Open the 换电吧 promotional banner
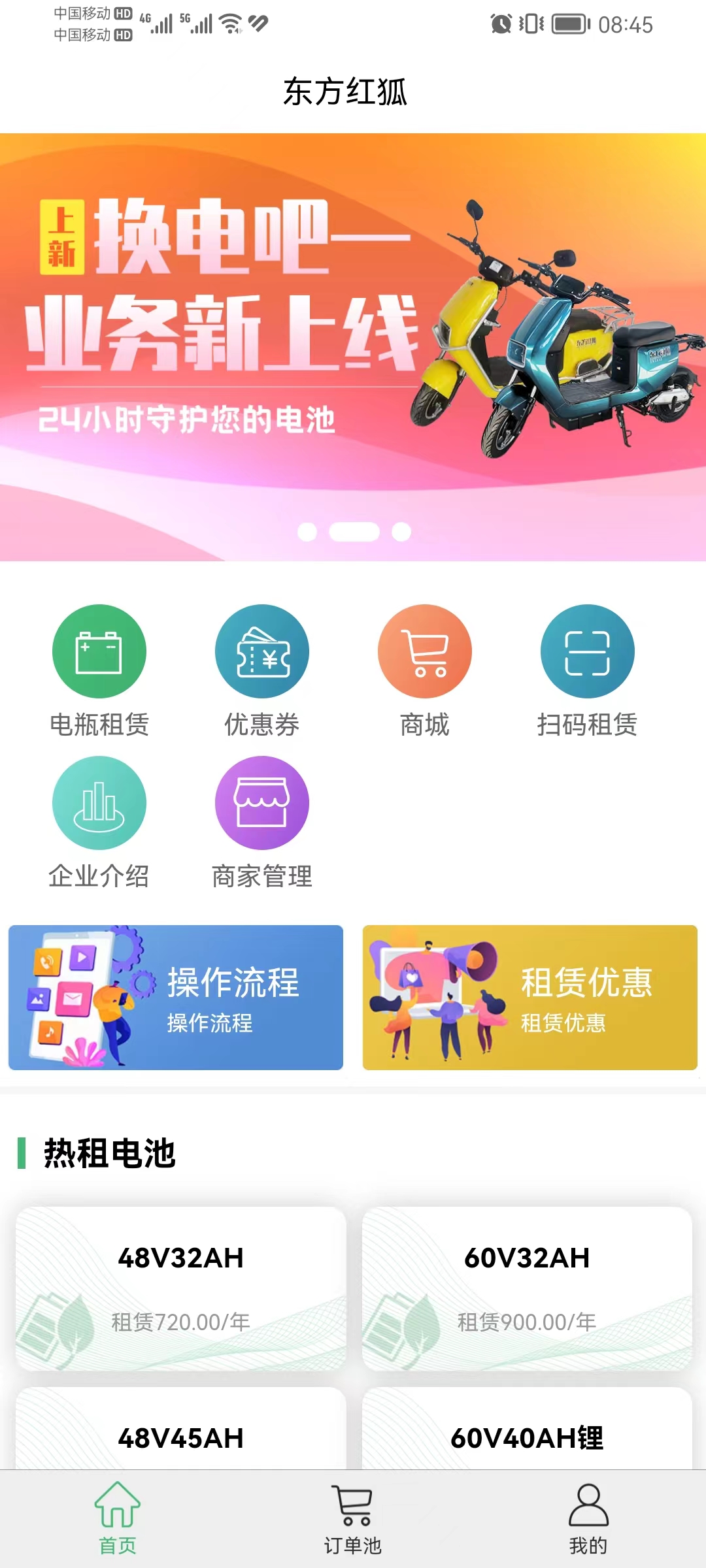 point(353,346)
